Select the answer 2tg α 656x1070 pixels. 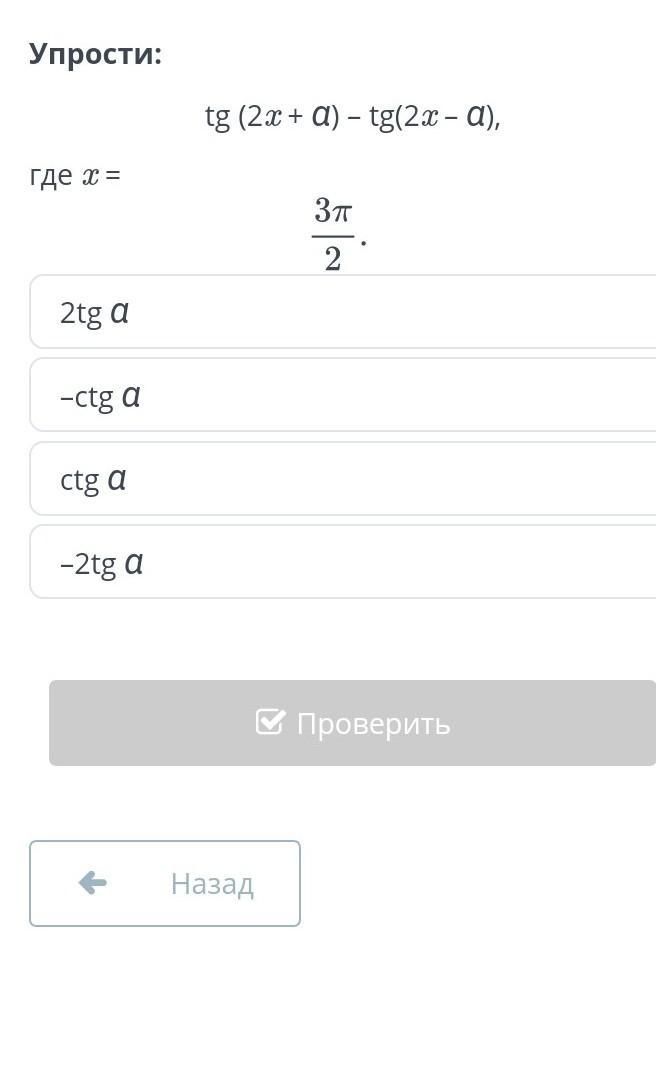(x=340, y=313)
